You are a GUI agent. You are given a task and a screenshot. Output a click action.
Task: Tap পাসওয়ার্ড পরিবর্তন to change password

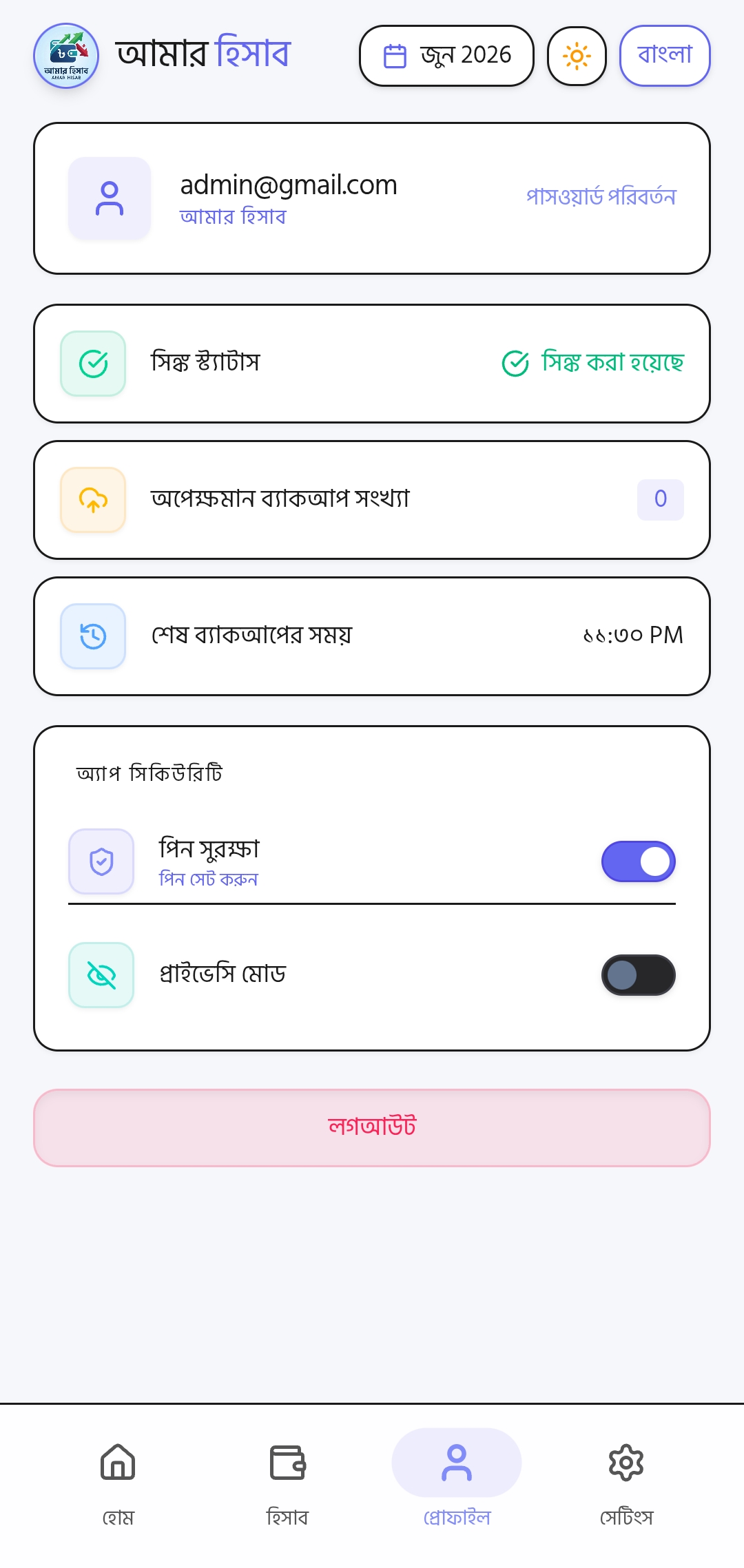coord(601,197)
